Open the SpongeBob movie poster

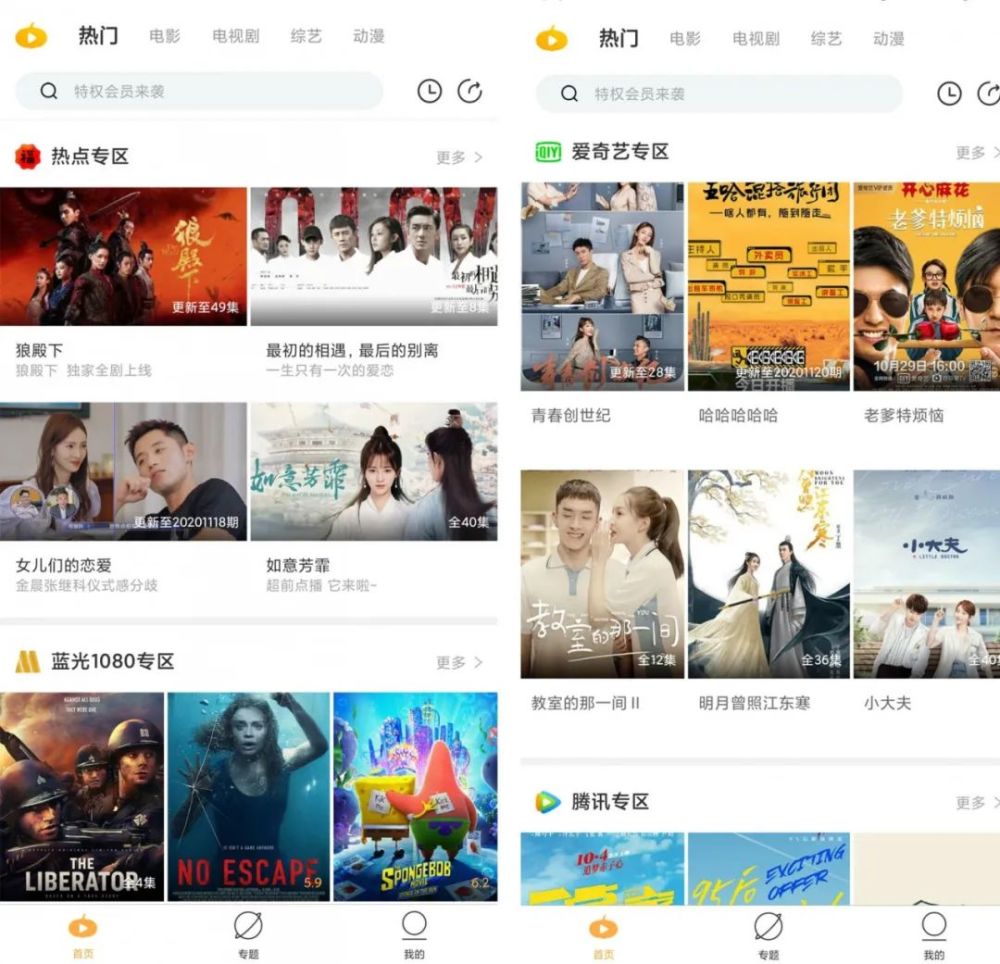415,795
